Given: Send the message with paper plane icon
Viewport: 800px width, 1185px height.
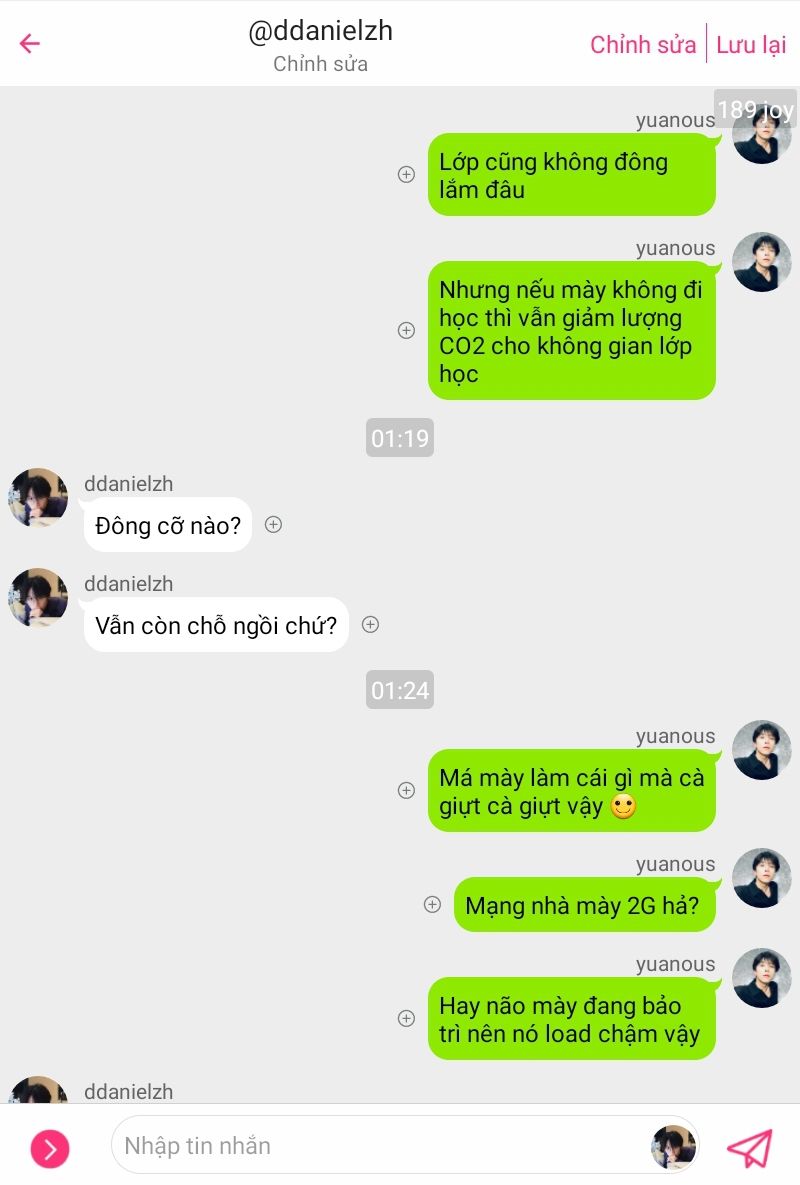Looking at the screenshot, I should pos(749,1148).
